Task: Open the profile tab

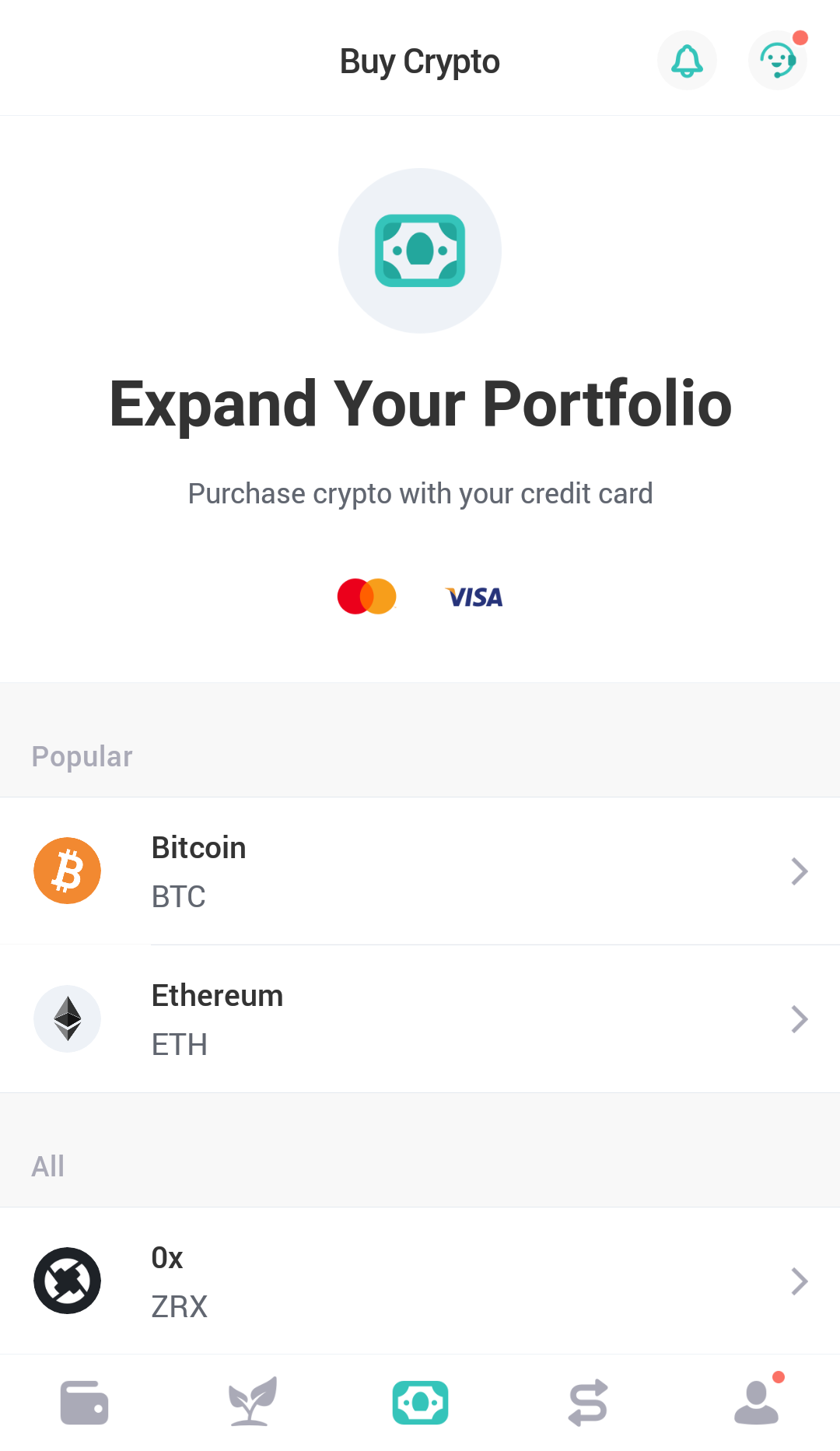Action: pos(756,1402)
